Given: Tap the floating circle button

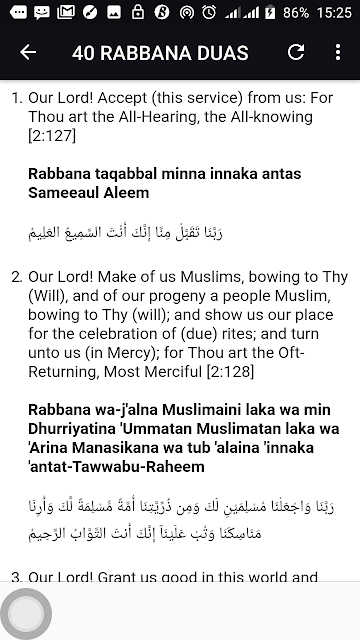Looking at the screenshot, I should (x=26, y=613).
